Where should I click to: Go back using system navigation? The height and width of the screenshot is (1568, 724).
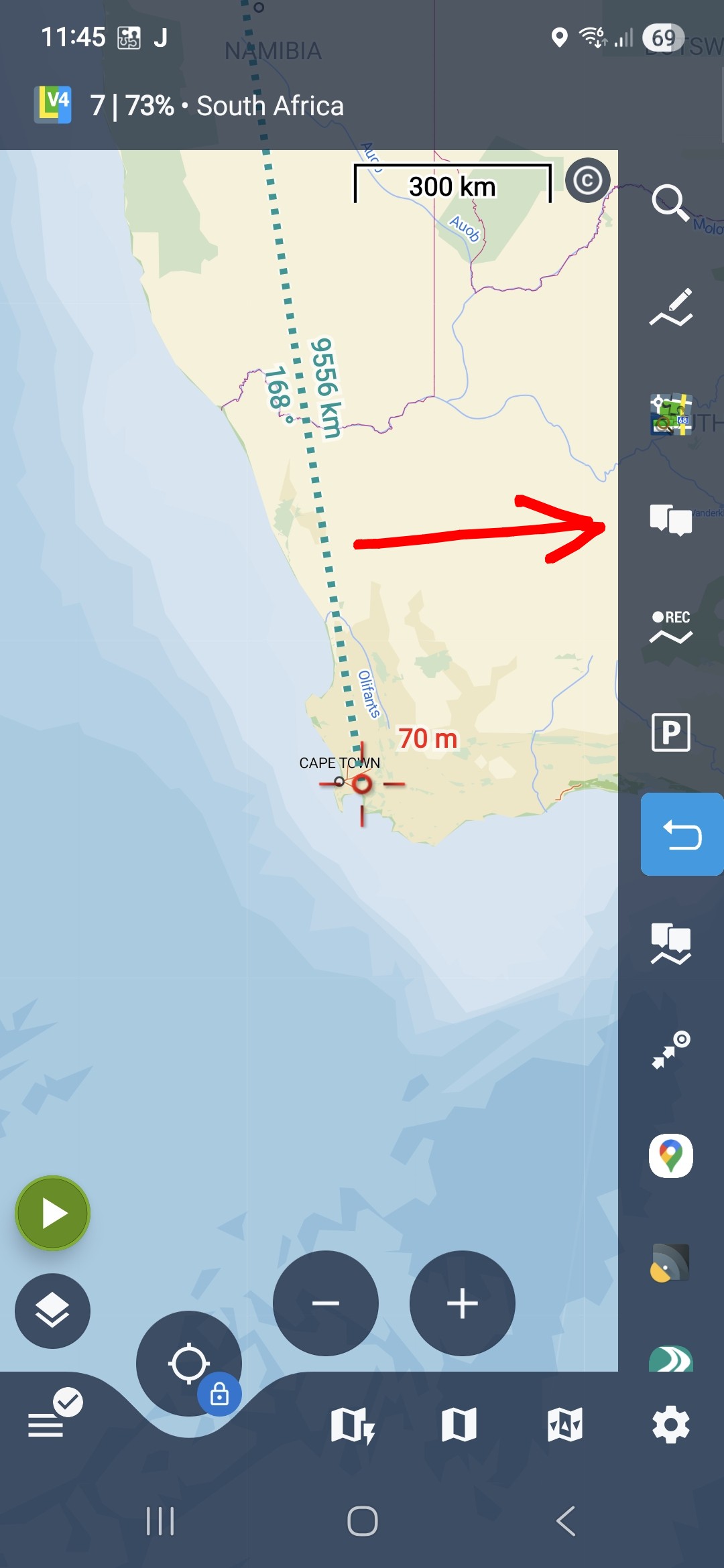565,1521
